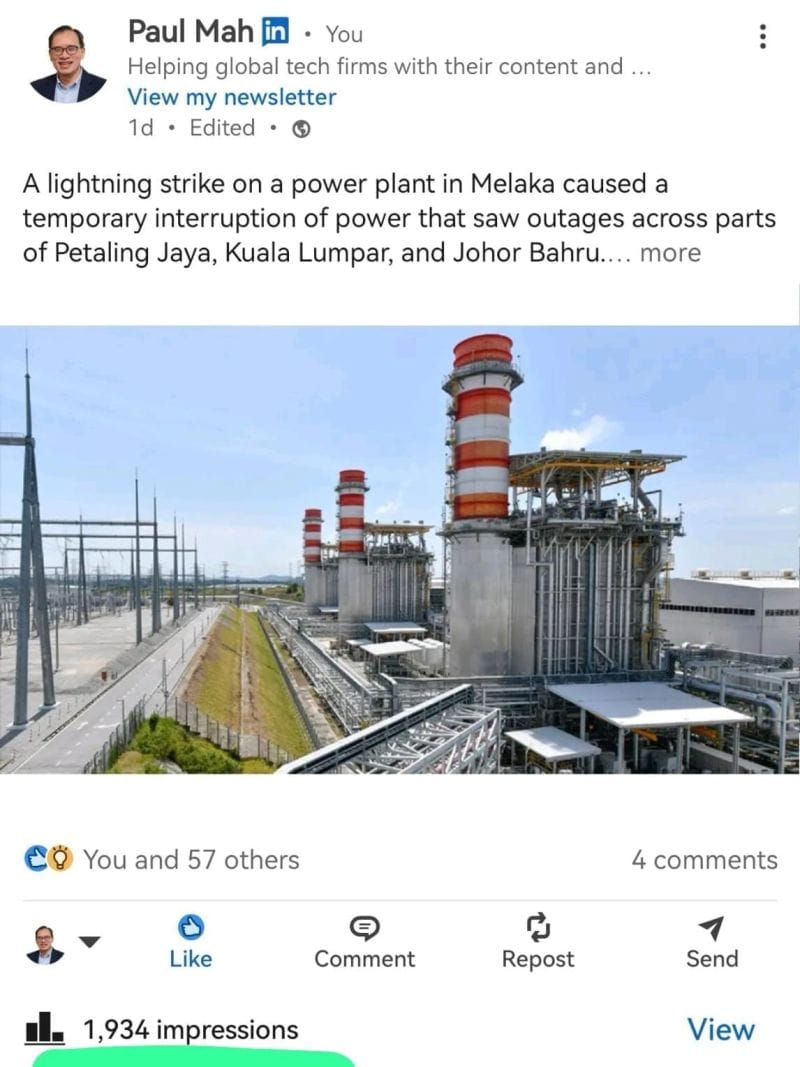
Task: Expand the post text with more
Action: pos(670,253)
